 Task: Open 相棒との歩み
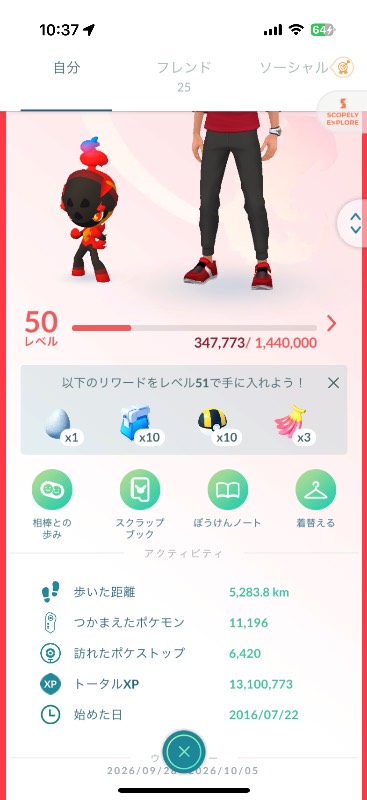click(52, 504)
